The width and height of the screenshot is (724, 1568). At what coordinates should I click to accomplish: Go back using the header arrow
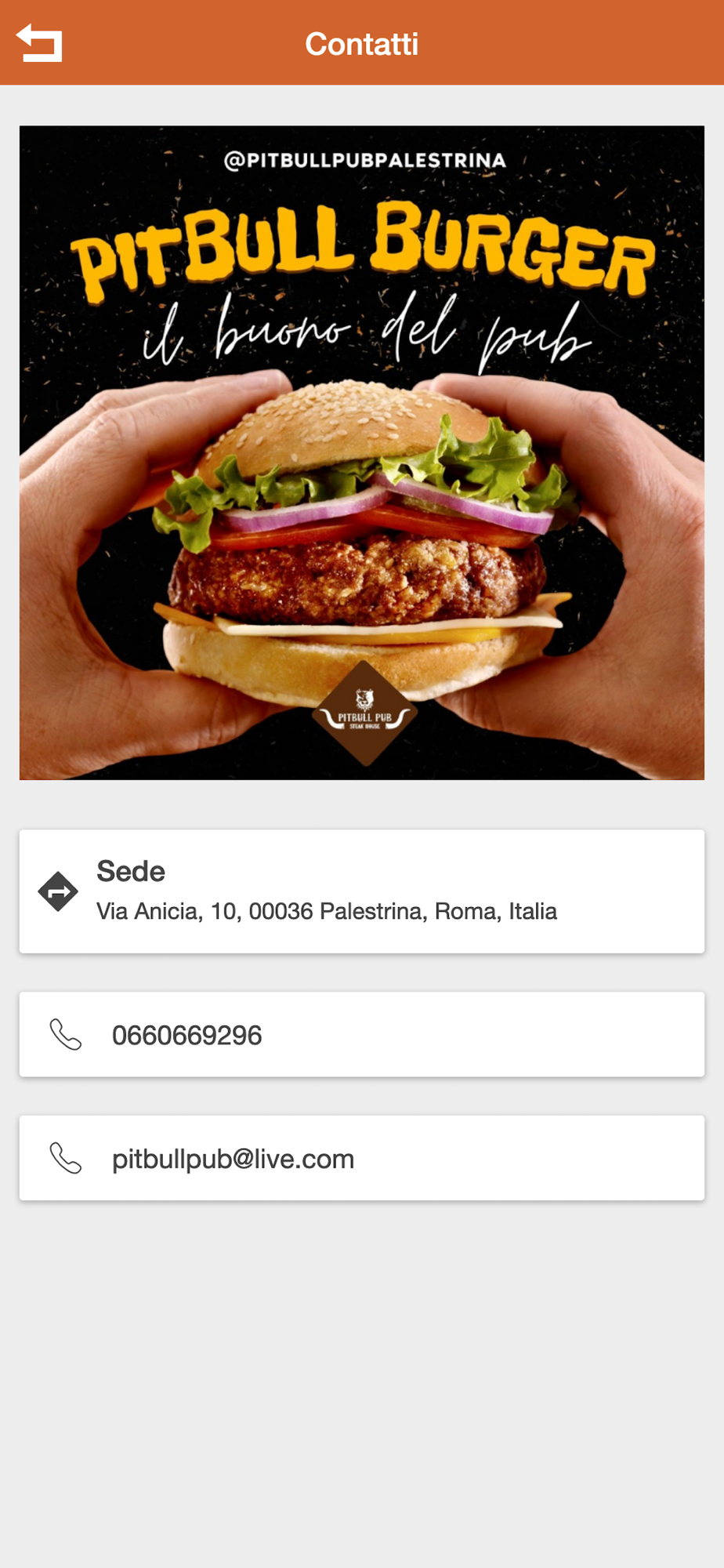(x=39, y=43)
